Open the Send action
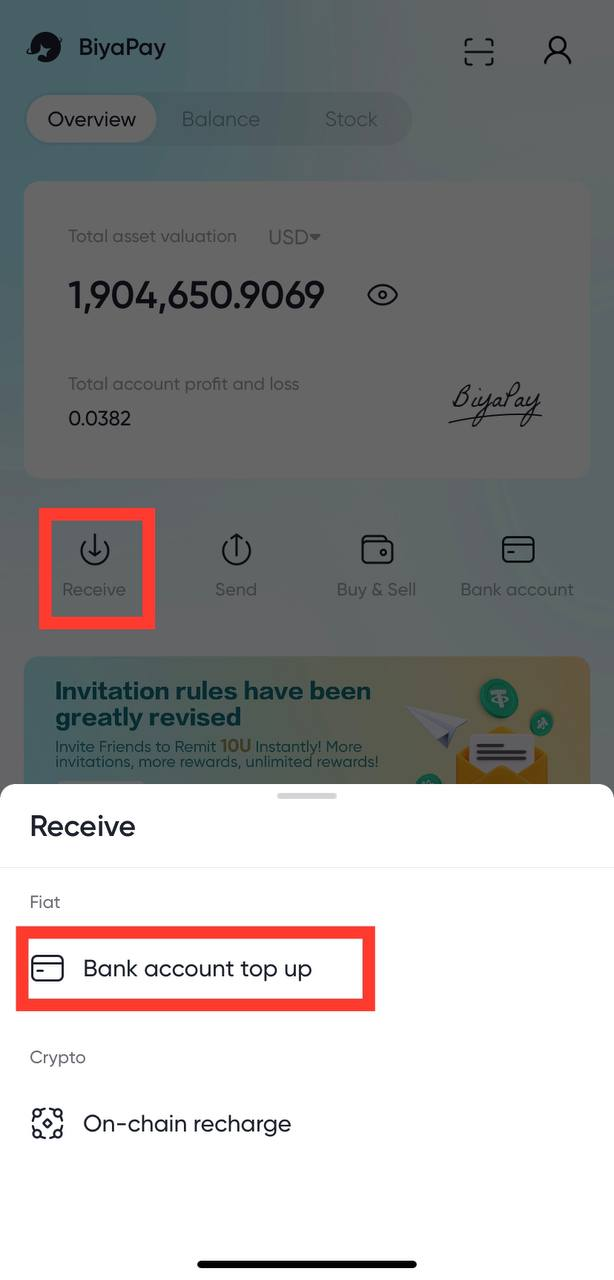The image size is (614, 1280). click(236, 566)
